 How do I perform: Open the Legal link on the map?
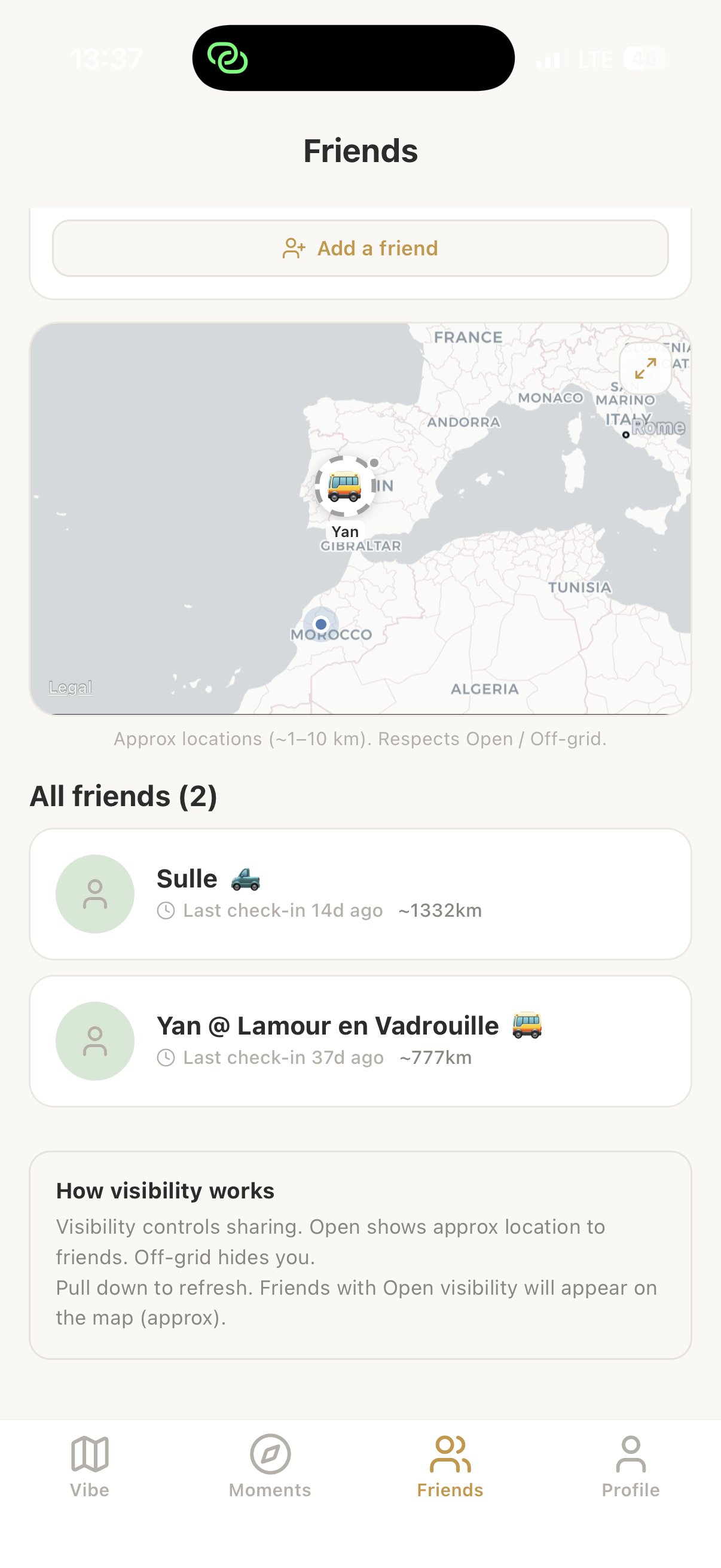pyautogui.click(x=71, y=687)
